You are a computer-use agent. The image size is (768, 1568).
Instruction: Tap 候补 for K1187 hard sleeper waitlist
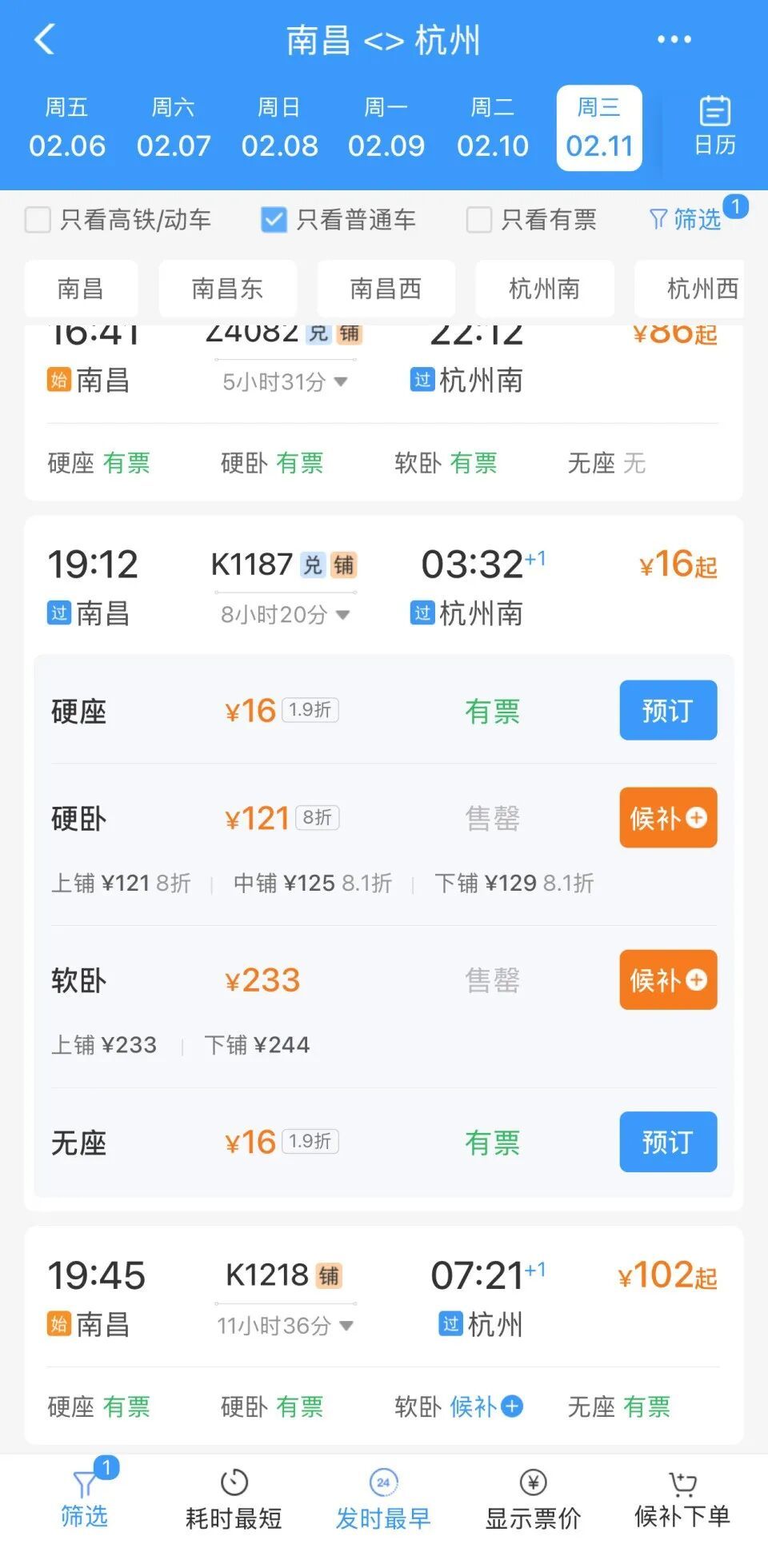(668, 818)
